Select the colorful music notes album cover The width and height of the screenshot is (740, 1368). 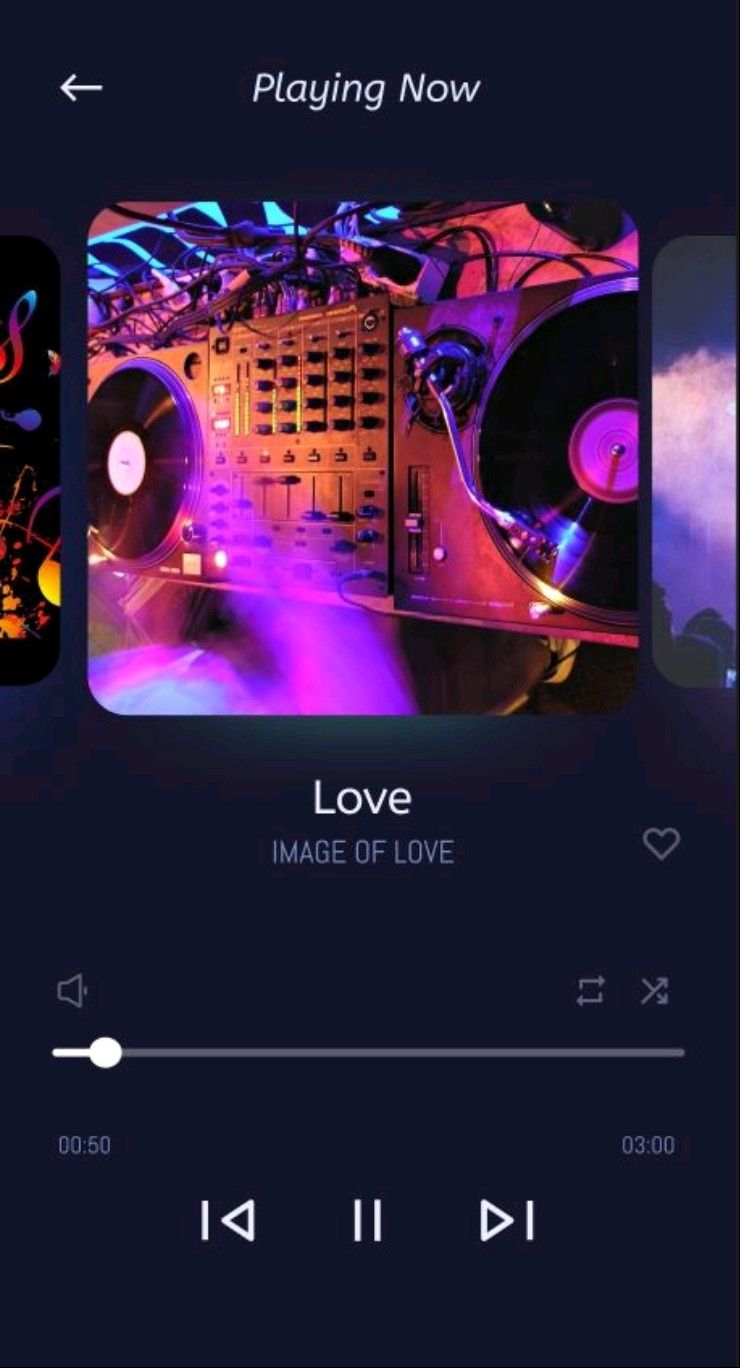tap(28, 460)
